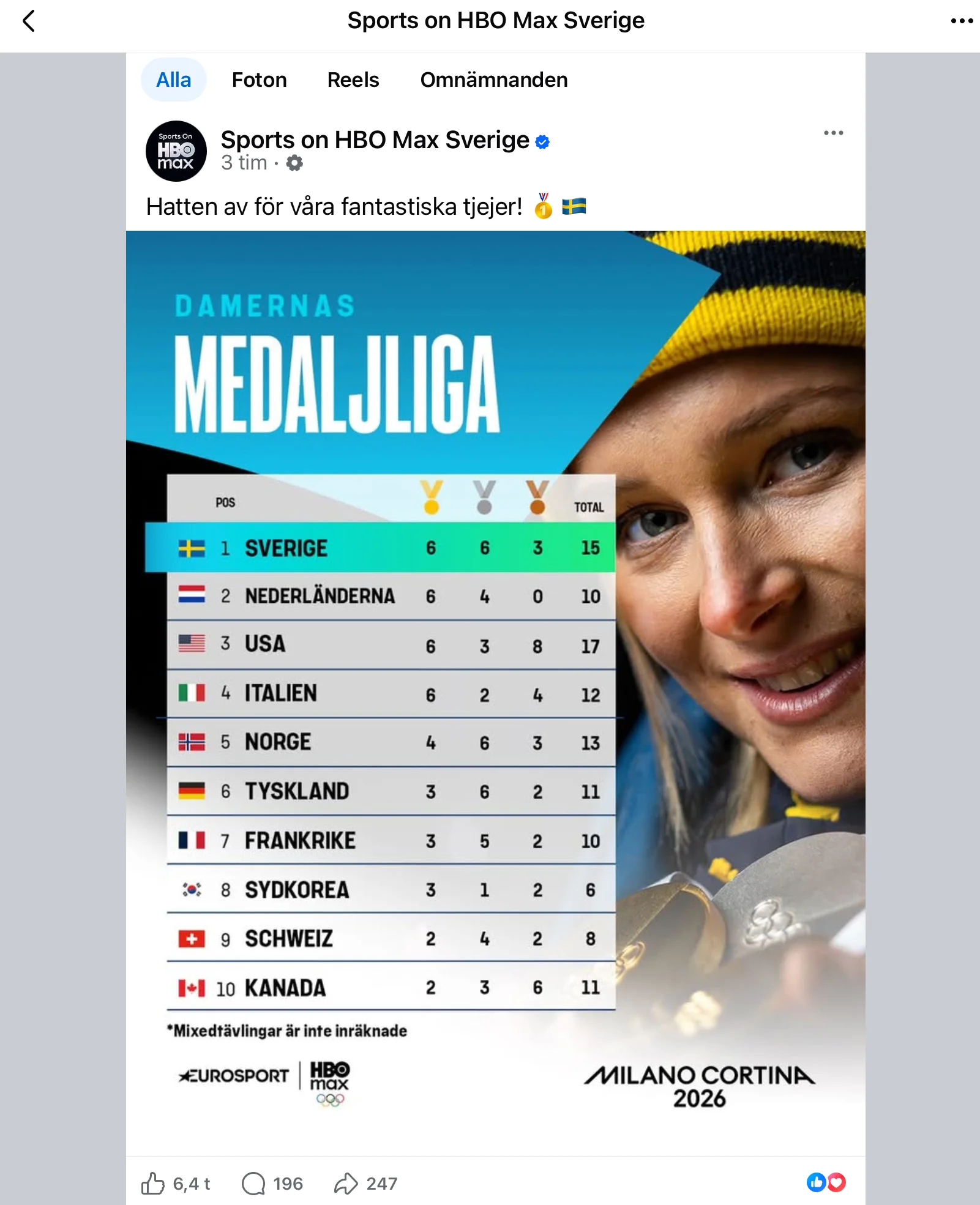Share the medal table post
This screenshot has height=1205, width=980.
click(346, 1184)
